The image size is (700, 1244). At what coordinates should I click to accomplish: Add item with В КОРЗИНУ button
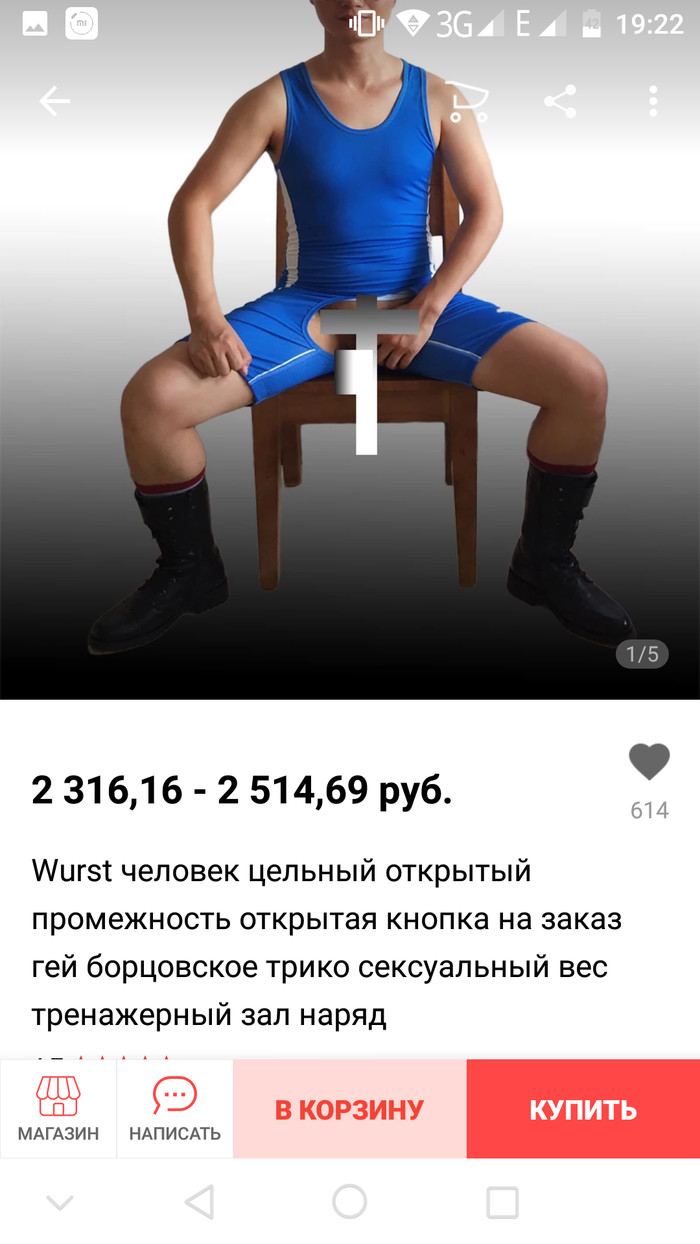point(350,1109)
